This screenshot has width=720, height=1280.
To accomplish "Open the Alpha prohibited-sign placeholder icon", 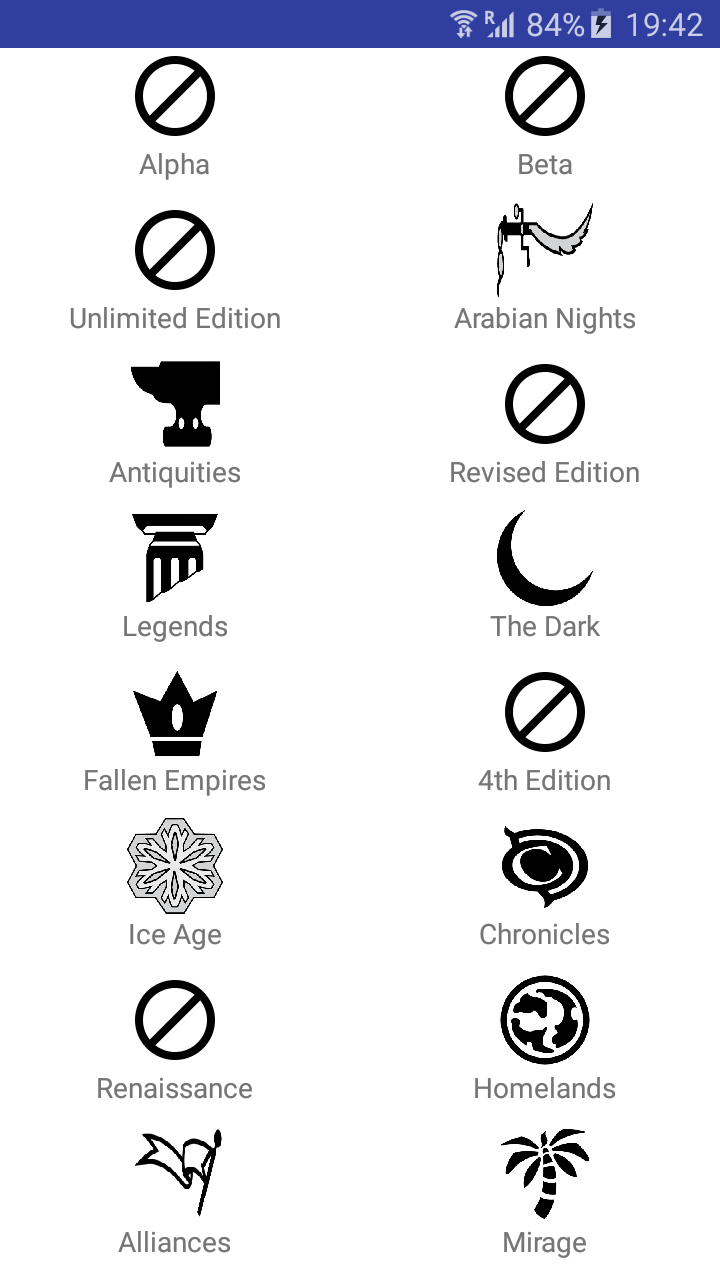I will pos(175,95).
